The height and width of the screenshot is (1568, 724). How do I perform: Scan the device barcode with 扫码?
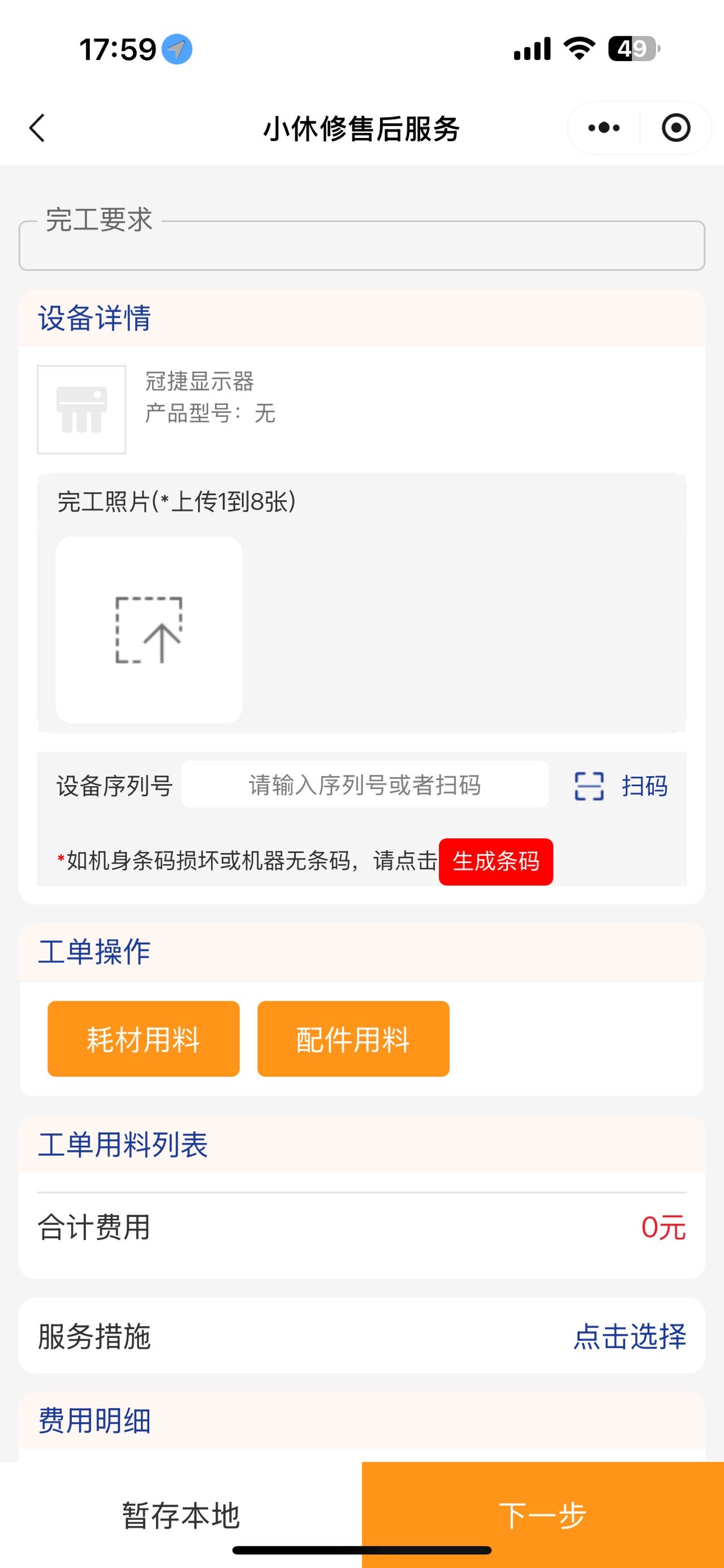622,786
